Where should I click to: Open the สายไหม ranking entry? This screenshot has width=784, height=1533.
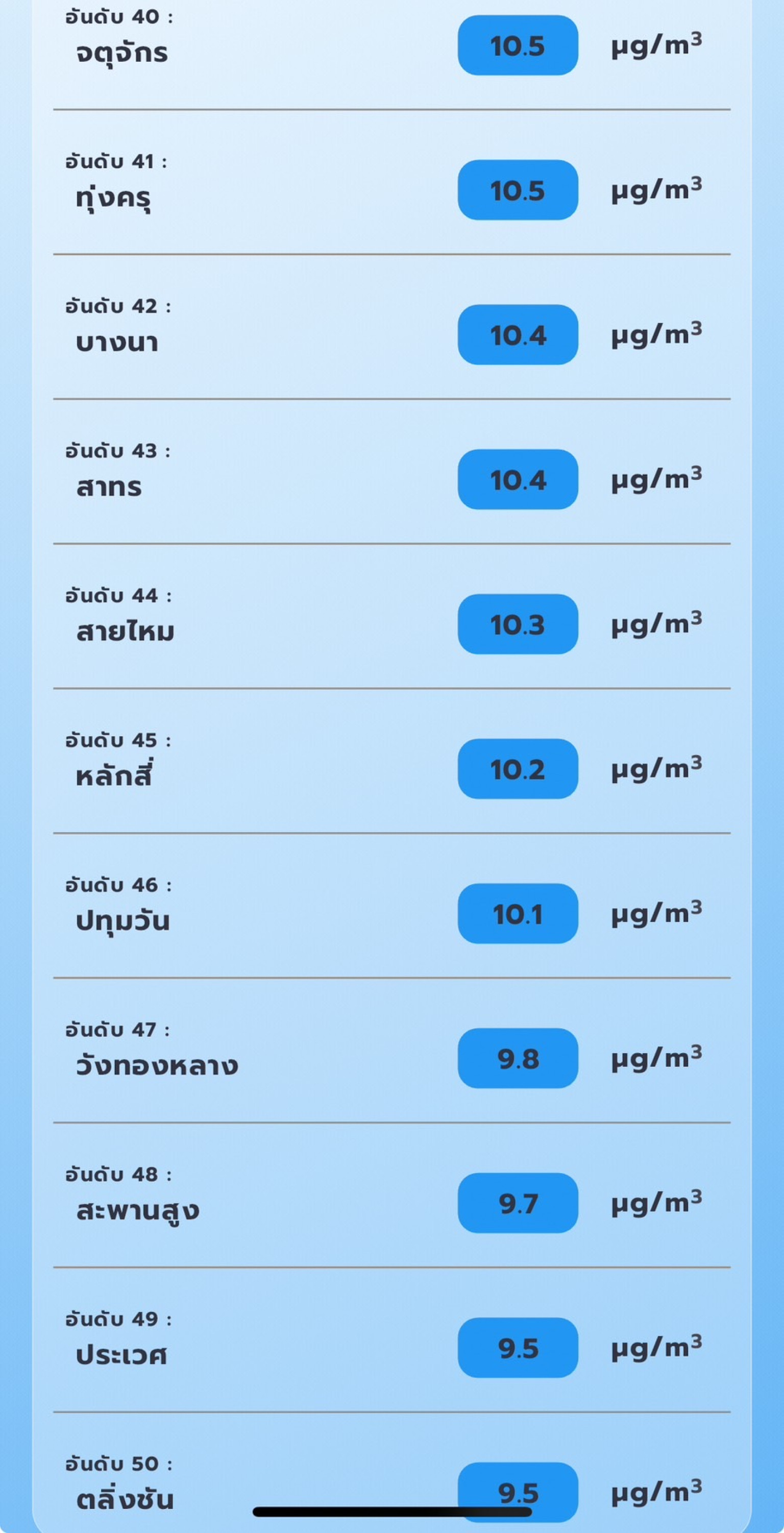point(391,616)
